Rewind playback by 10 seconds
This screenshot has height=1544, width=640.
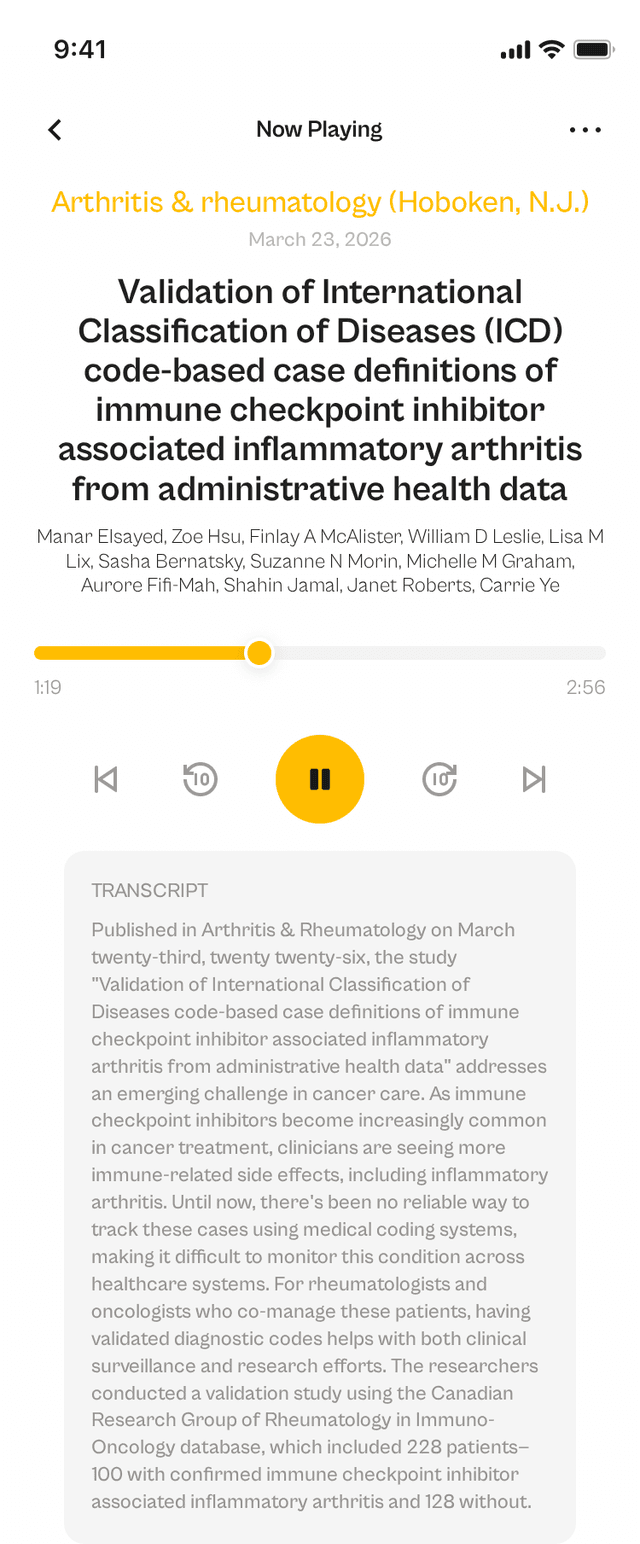click(200, 779)
